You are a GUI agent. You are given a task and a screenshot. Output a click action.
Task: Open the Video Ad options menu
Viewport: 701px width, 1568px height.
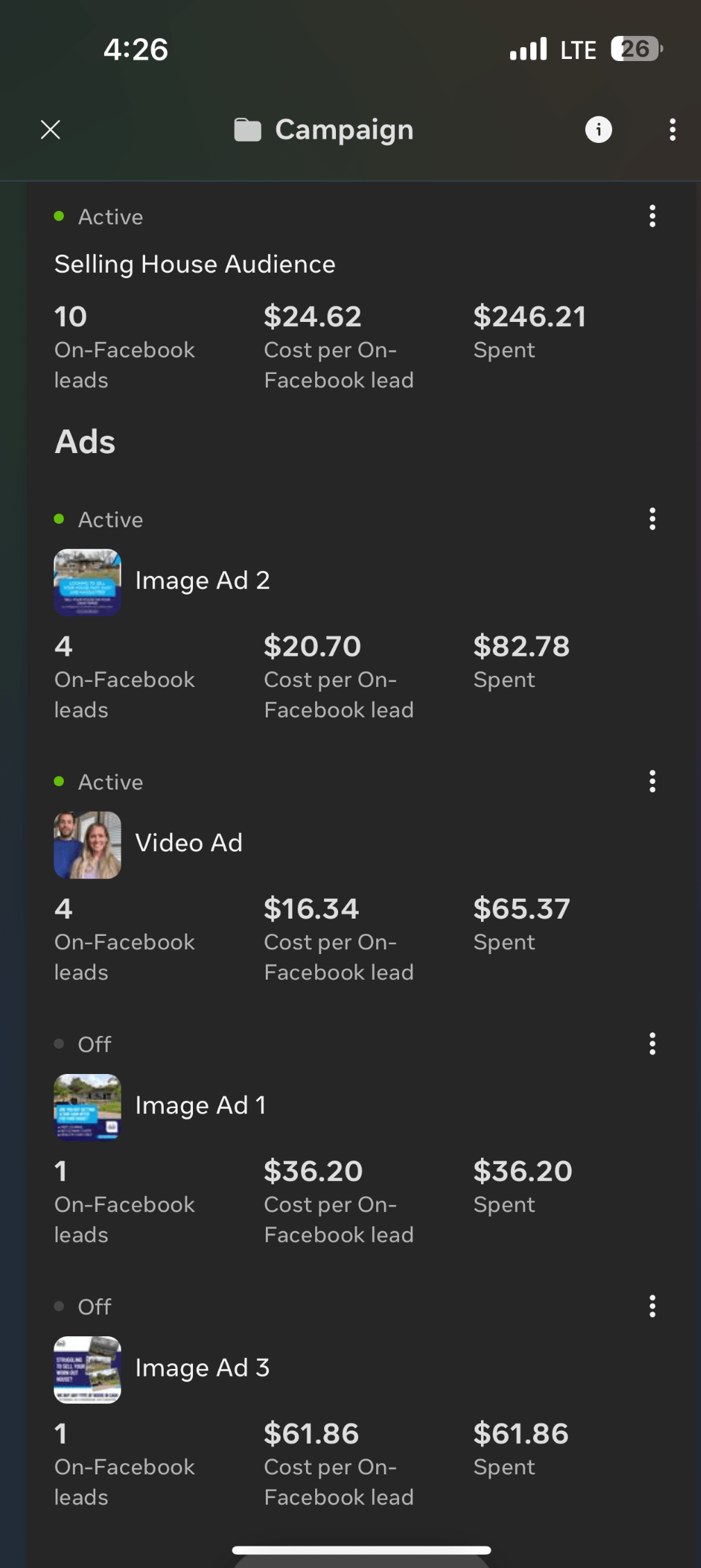(652, 781)
